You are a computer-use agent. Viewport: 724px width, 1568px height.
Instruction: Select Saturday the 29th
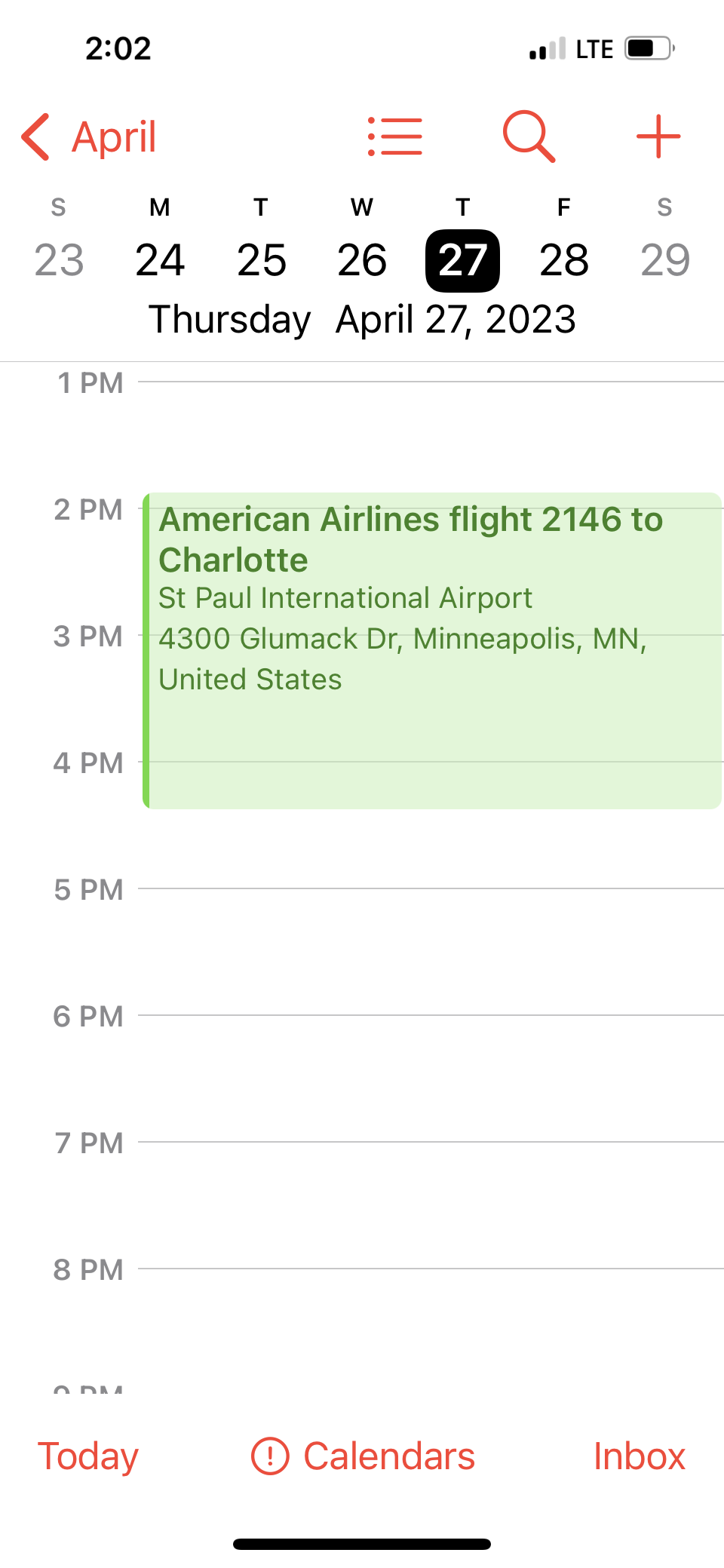[665, 260]
